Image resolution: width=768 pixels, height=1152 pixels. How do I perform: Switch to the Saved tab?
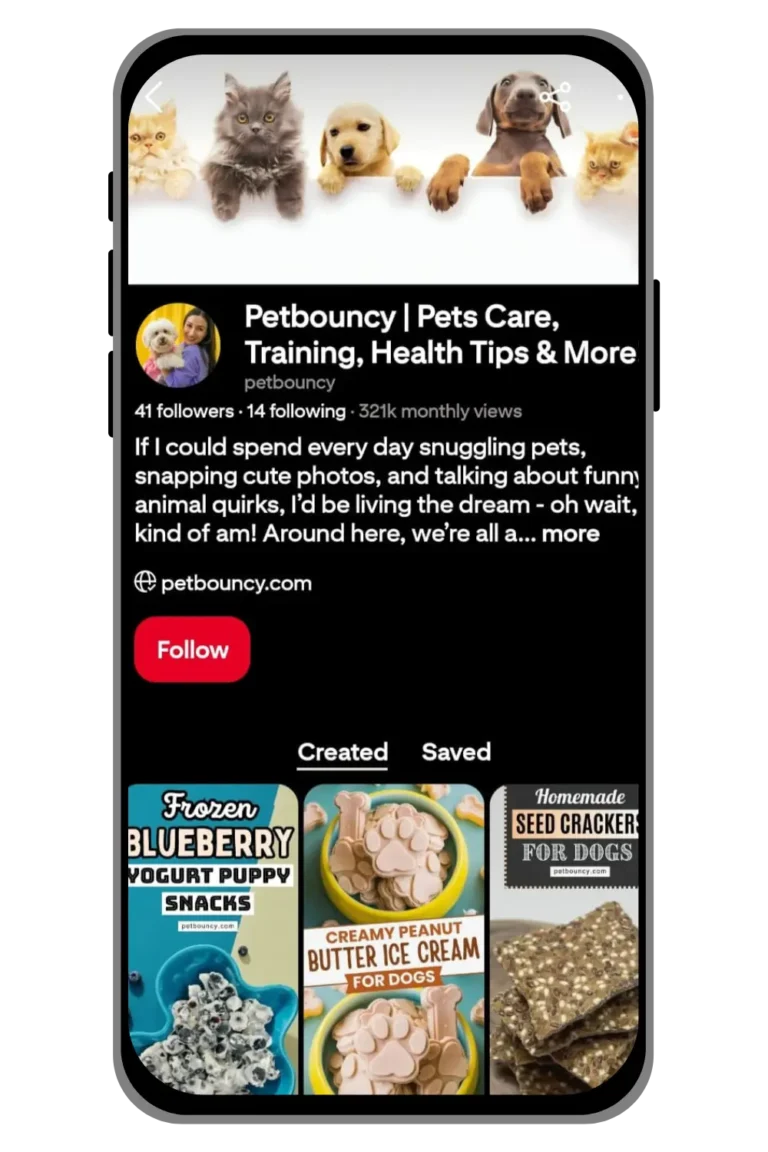tap(456, 752)
